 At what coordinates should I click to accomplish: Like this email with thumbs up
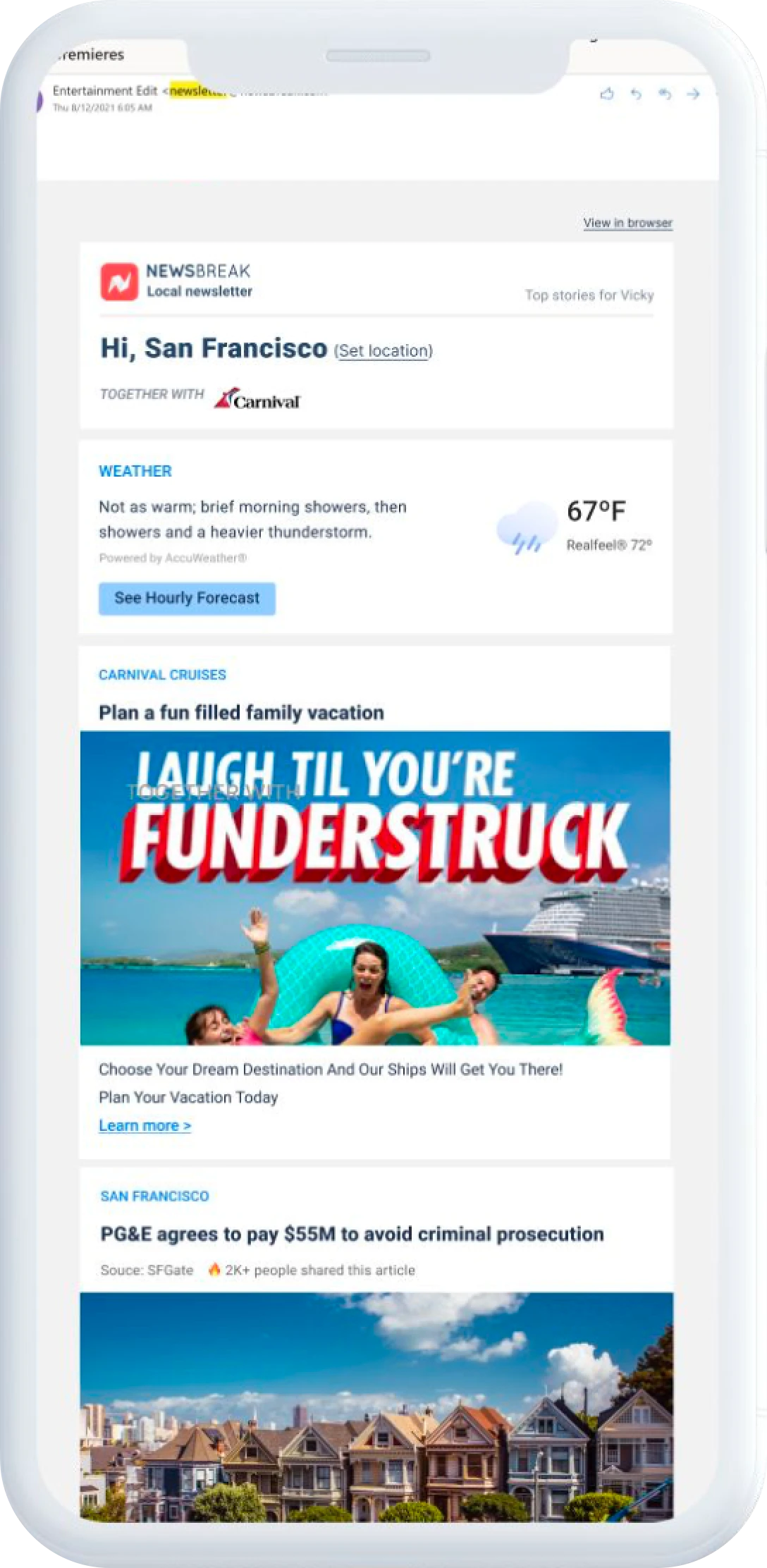click(x=606, y=94)
